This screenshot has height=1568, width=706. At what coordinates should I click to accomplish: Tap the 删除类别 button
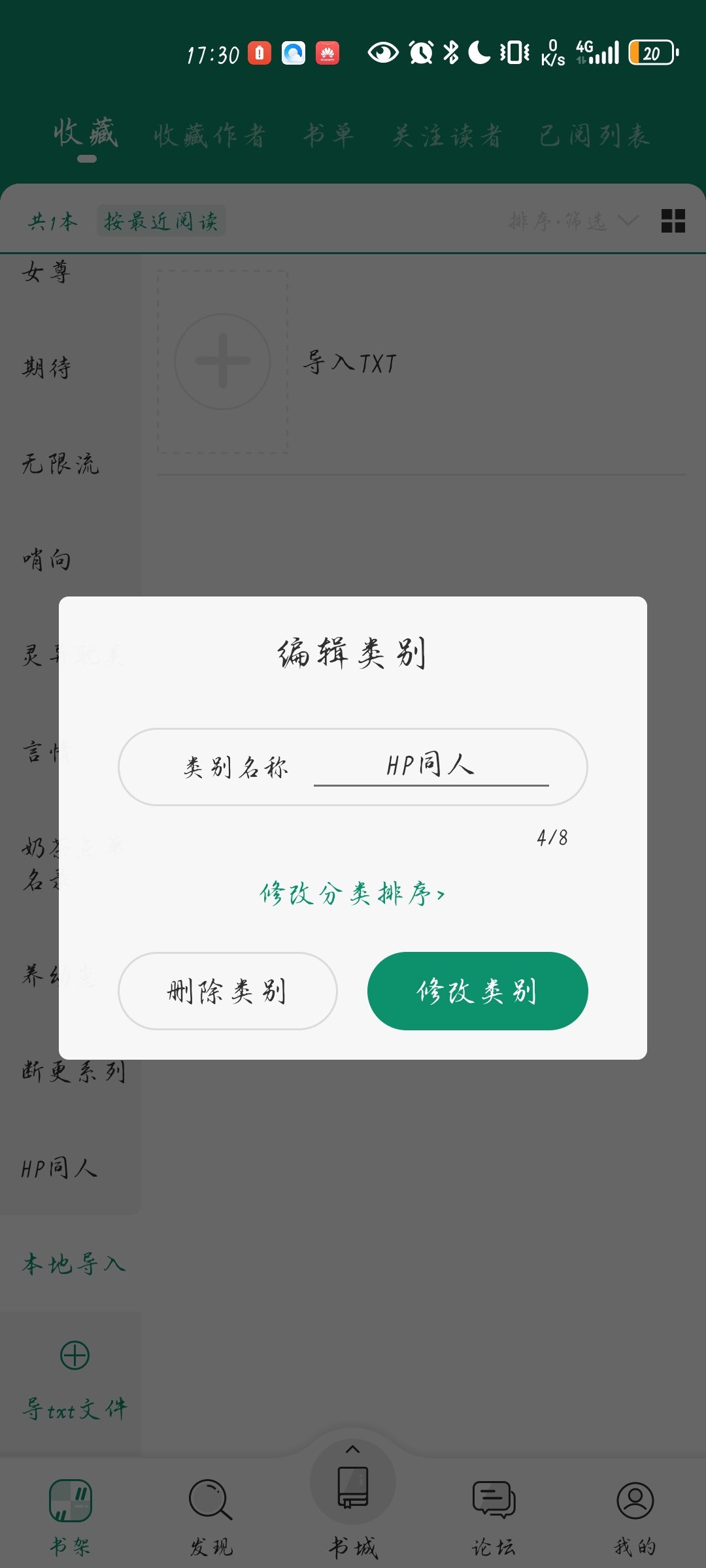(x=227, y=991)
